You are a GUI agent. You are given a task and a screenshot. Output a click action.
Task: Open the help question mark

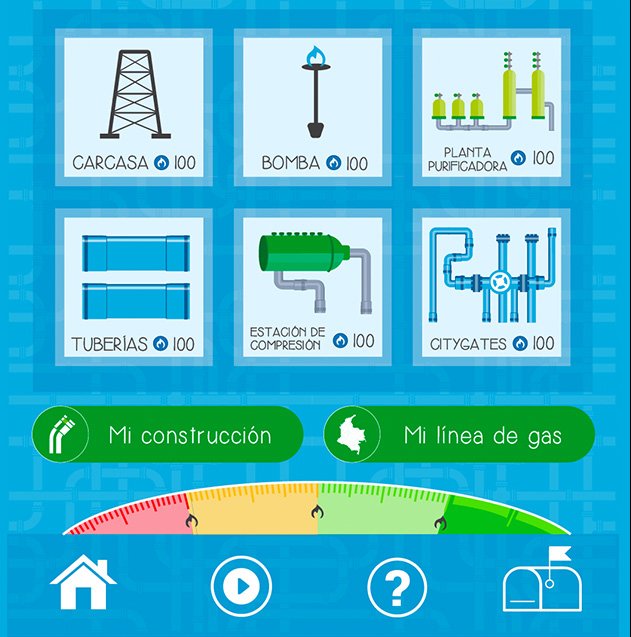tap(397, 585)
